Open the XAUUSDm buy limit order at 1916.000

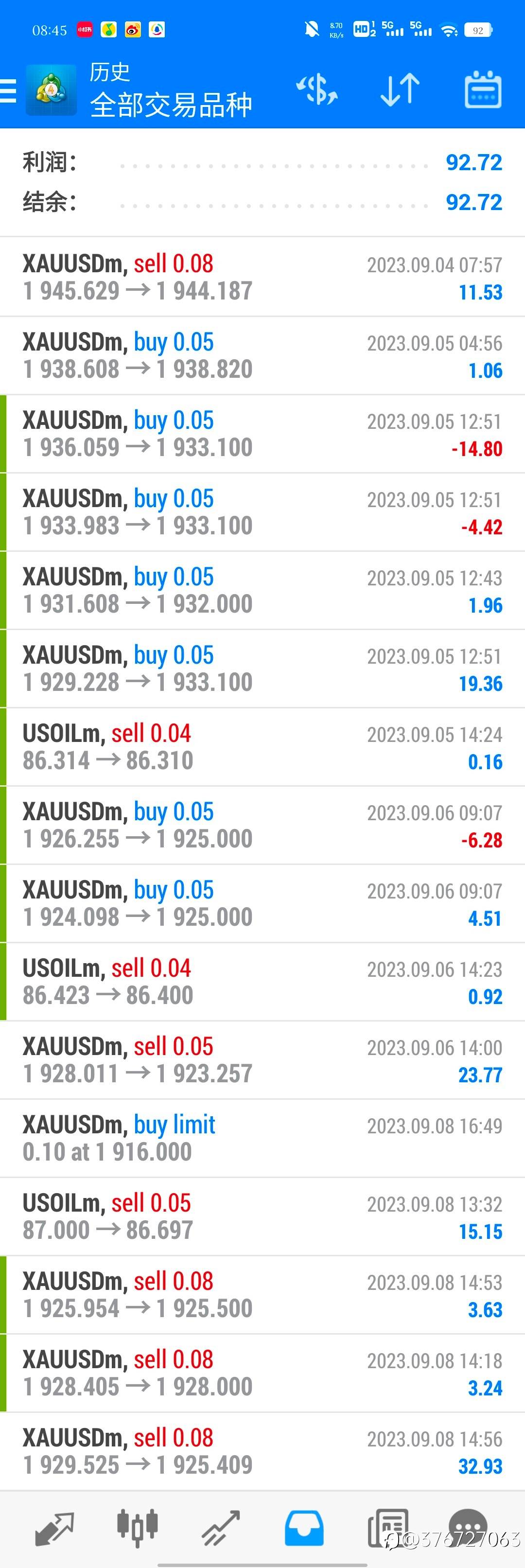pos(262,1138)
